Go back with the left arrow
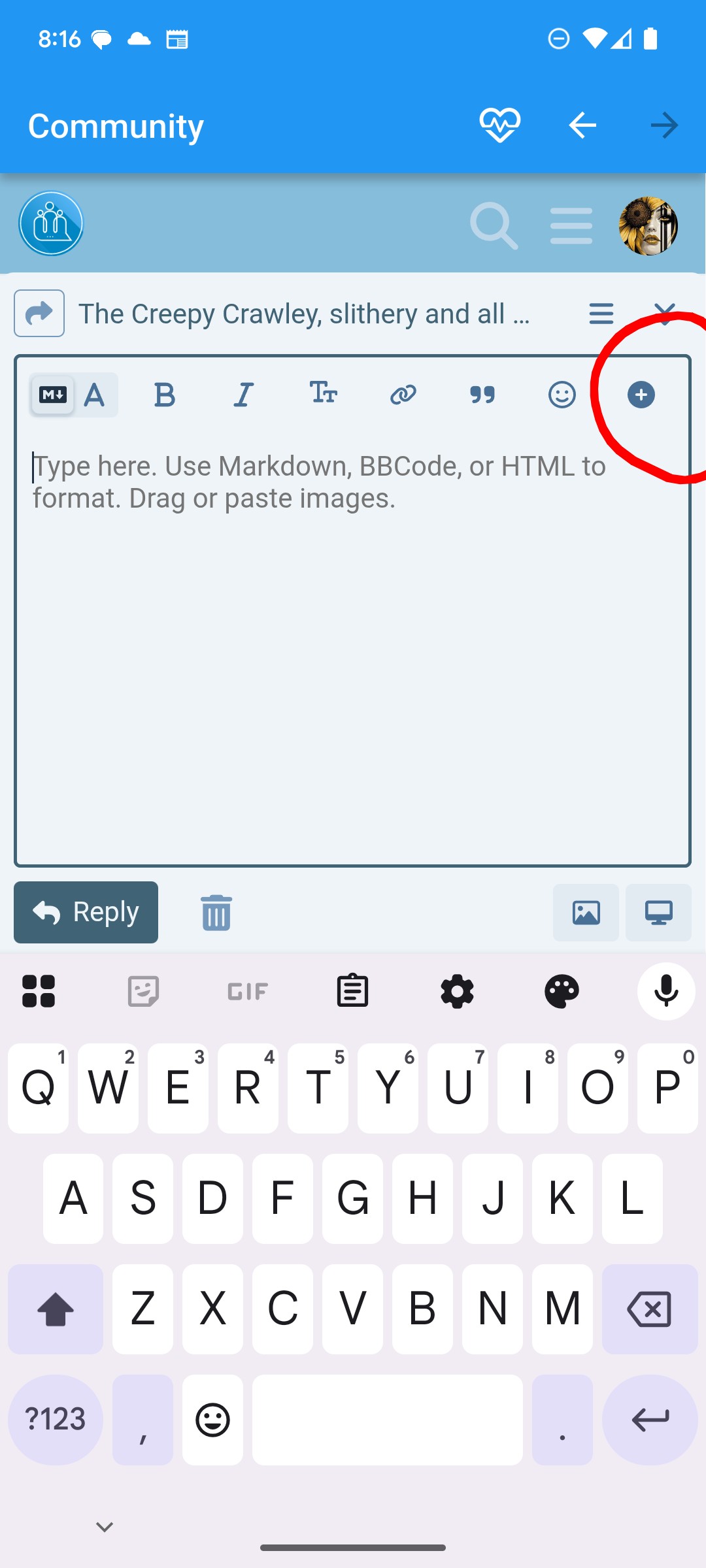This screenshot has width=706, height=1568. pyautogui.click(x=582, y=125)
